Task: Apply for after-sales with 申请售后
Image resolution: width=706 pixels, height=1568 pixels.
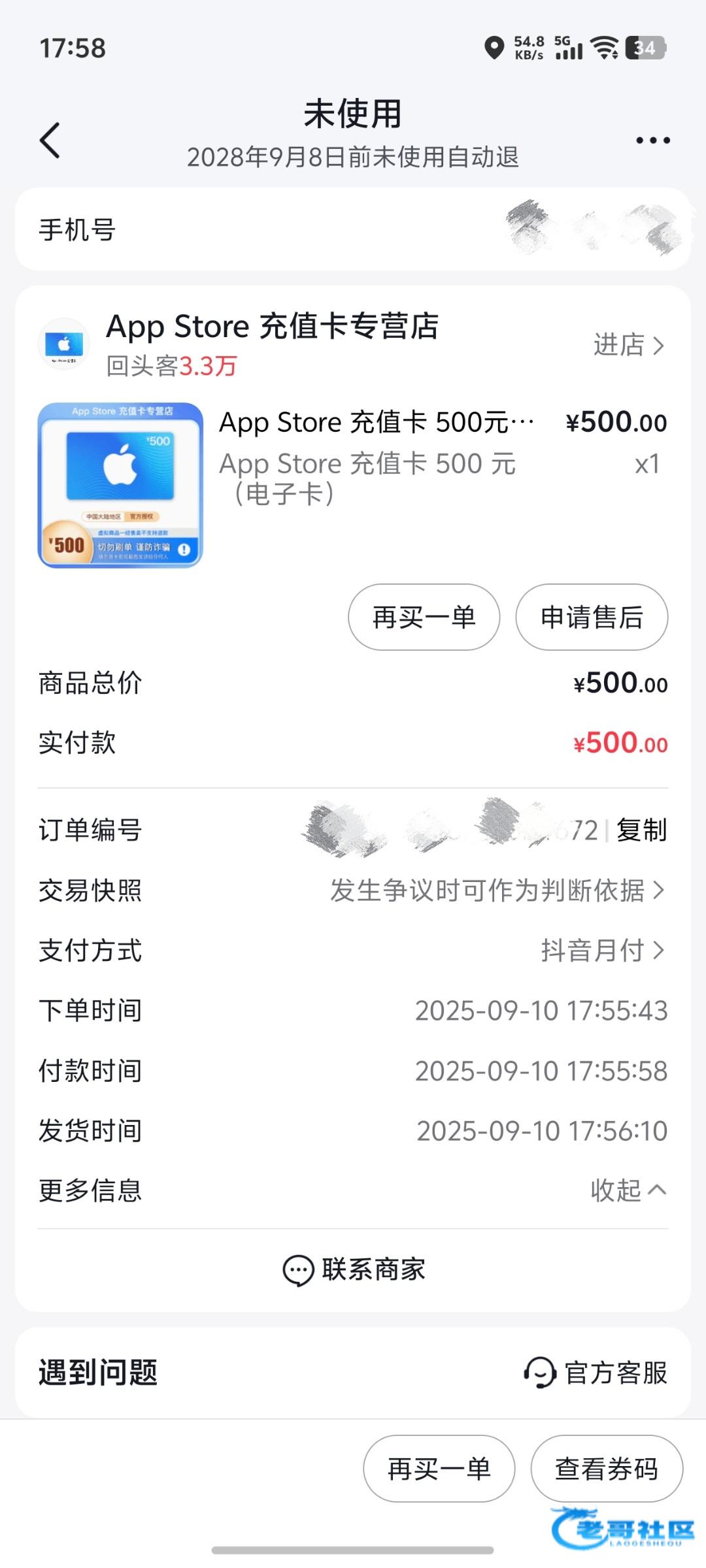Action: click(592, 617)
